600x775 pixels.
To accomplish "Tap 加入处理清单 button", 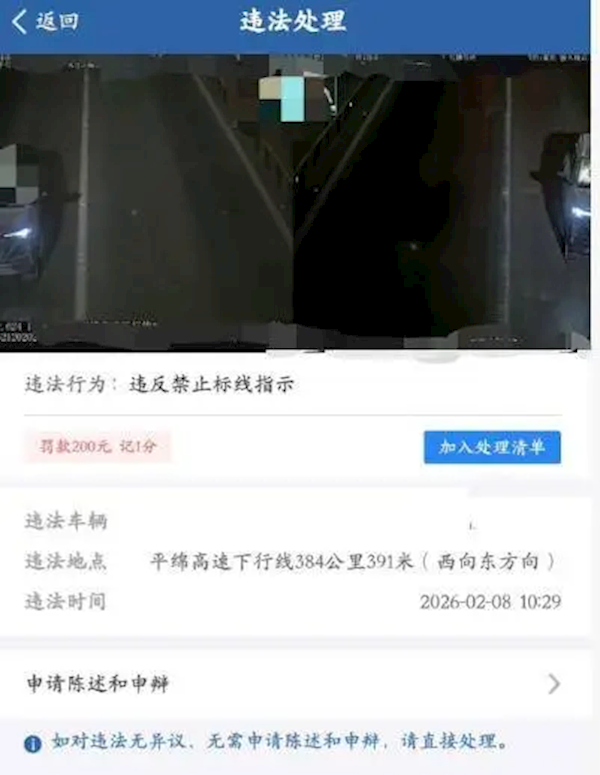I will 491,447.
